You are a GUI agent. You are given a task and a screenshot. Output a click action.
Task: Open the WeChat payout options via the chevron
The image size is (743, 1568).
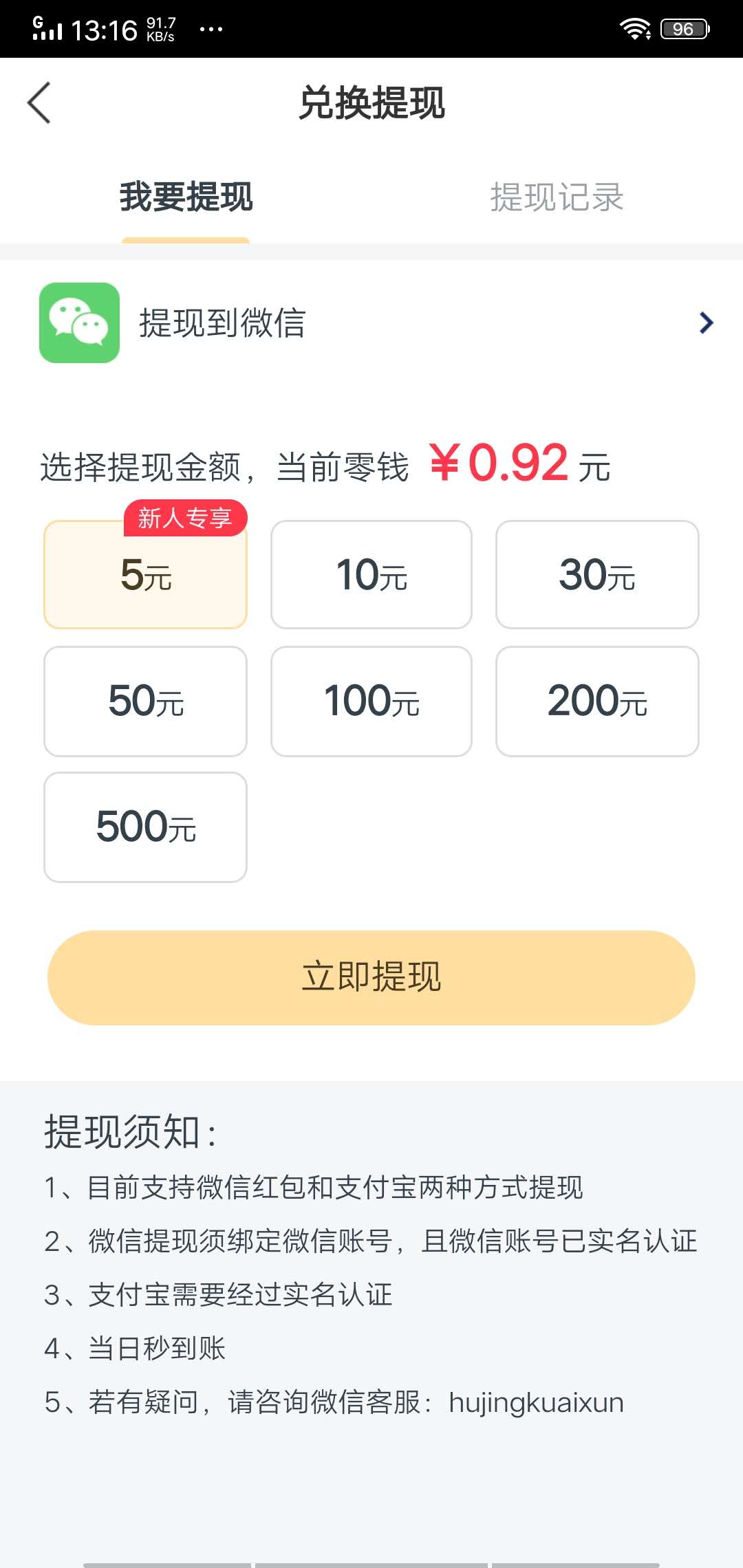704,323
